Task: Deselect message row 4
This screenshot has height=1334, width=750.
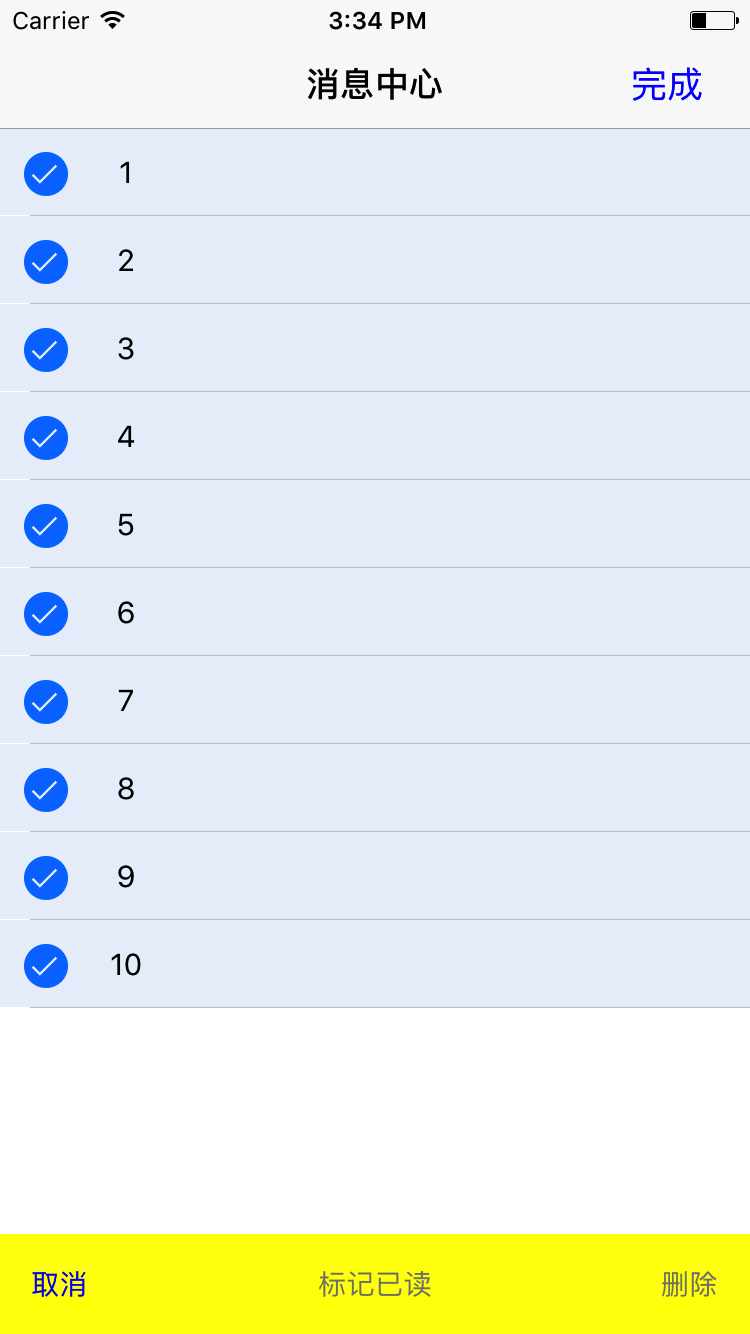Action: tap(46, 438)
